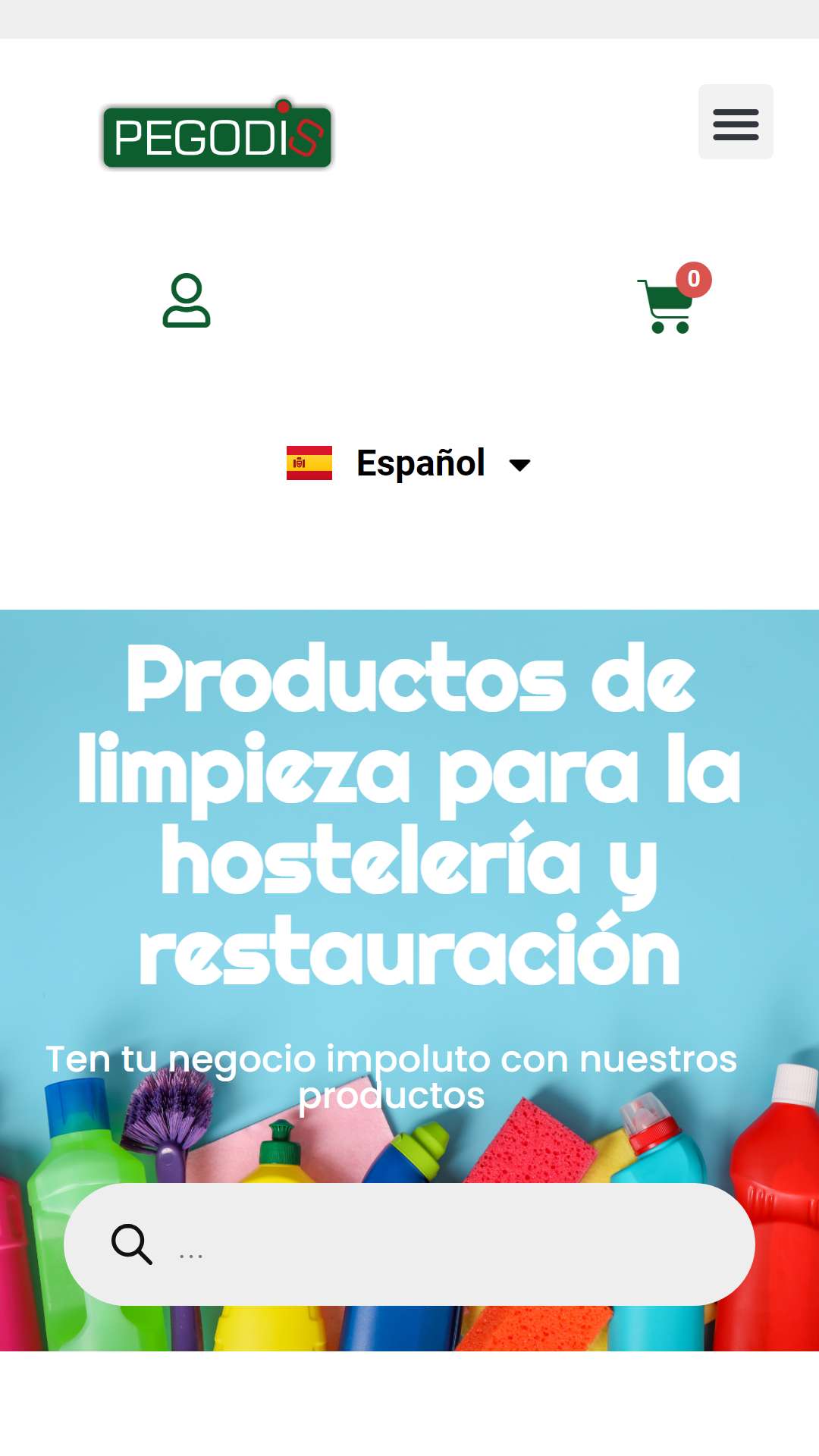View the shopping cart

click(x=672, y=300)
